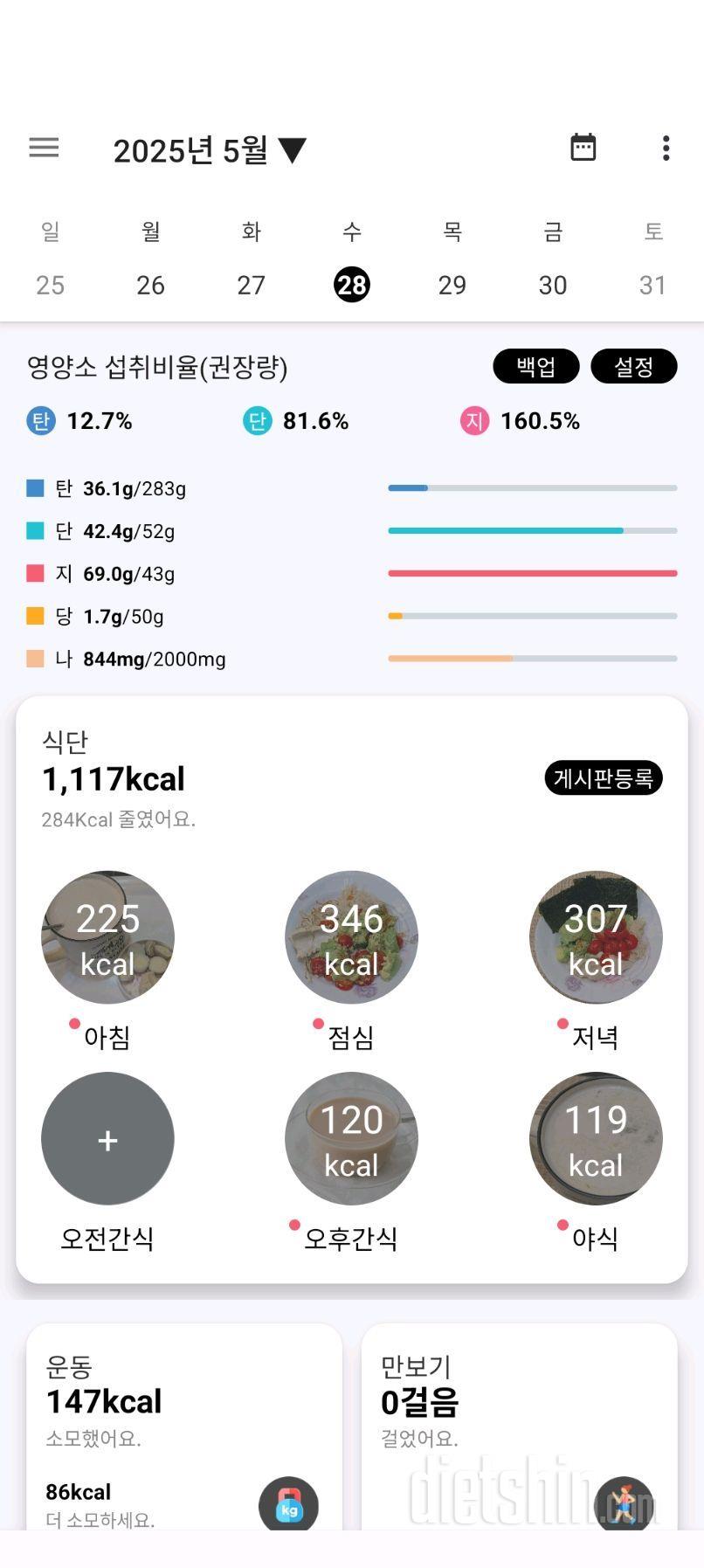This screenshot has width=704, height=1568.
Task: Select date 27 on the week strip
Action: pos(251,285)
